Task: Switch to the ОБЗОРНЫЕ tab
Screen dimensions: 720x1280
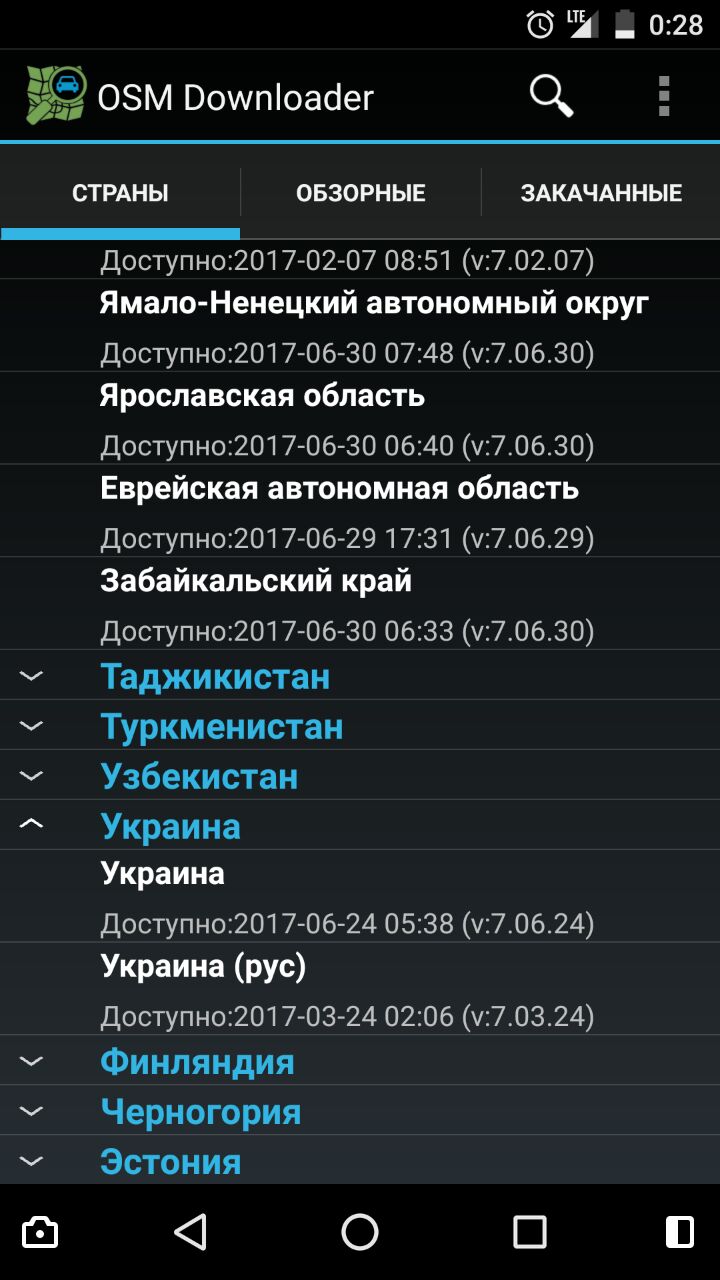Action: (361, 193)
